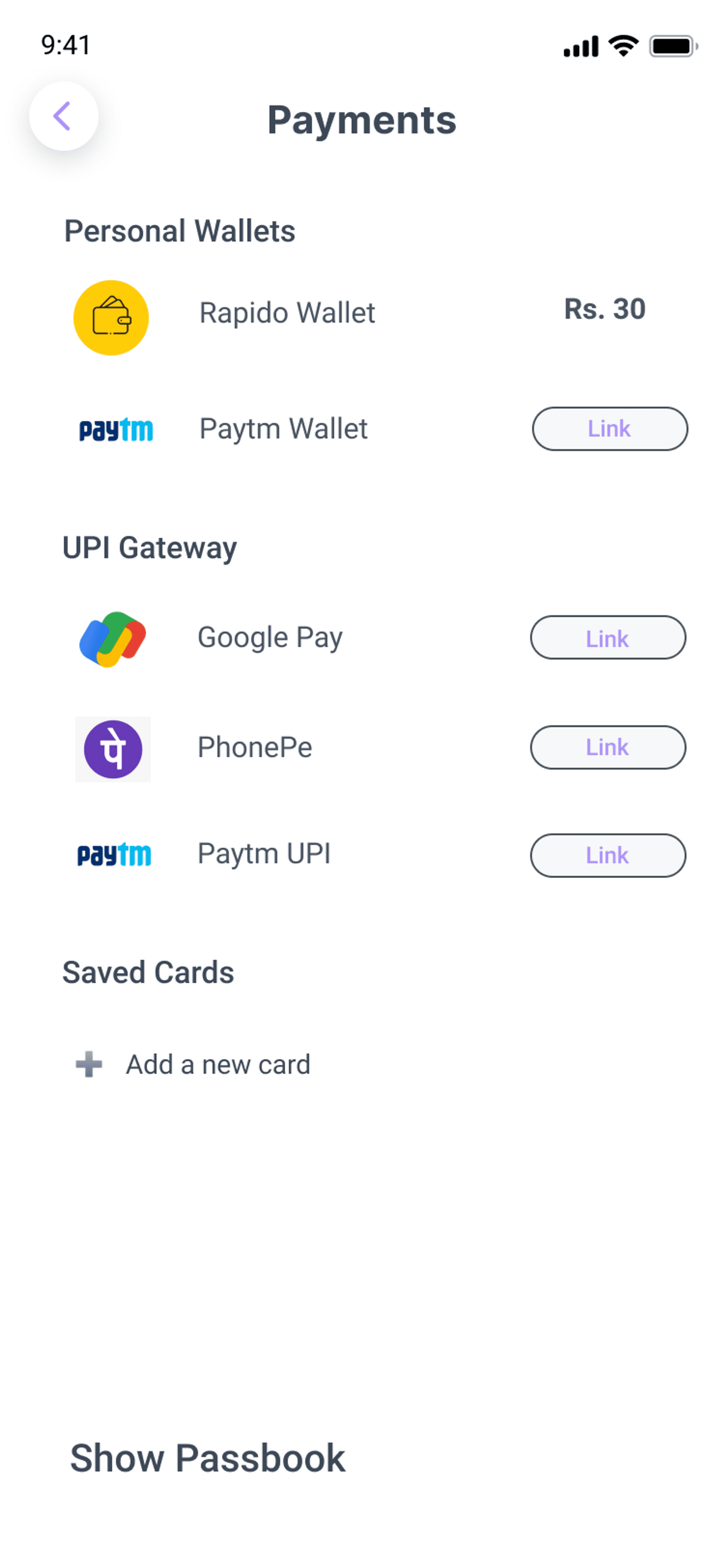Link PhonePe account
Image resolution: width=724 pixels, height=1568 pixels.
point(608,747)
